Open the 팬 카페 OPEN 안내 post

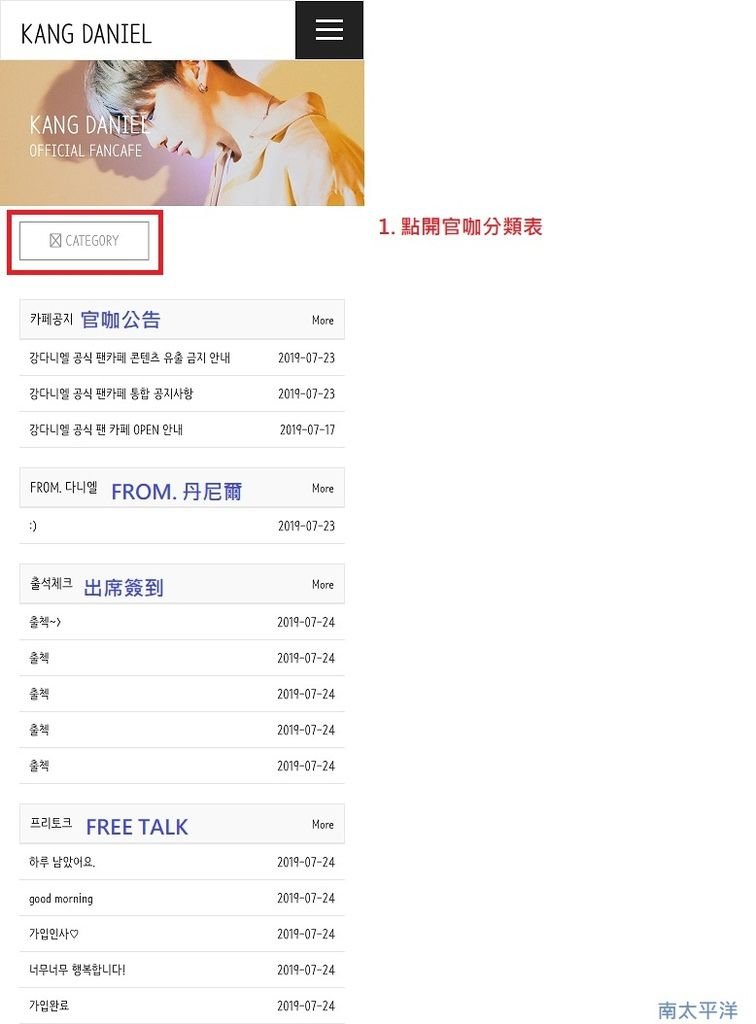coord(106,430)
